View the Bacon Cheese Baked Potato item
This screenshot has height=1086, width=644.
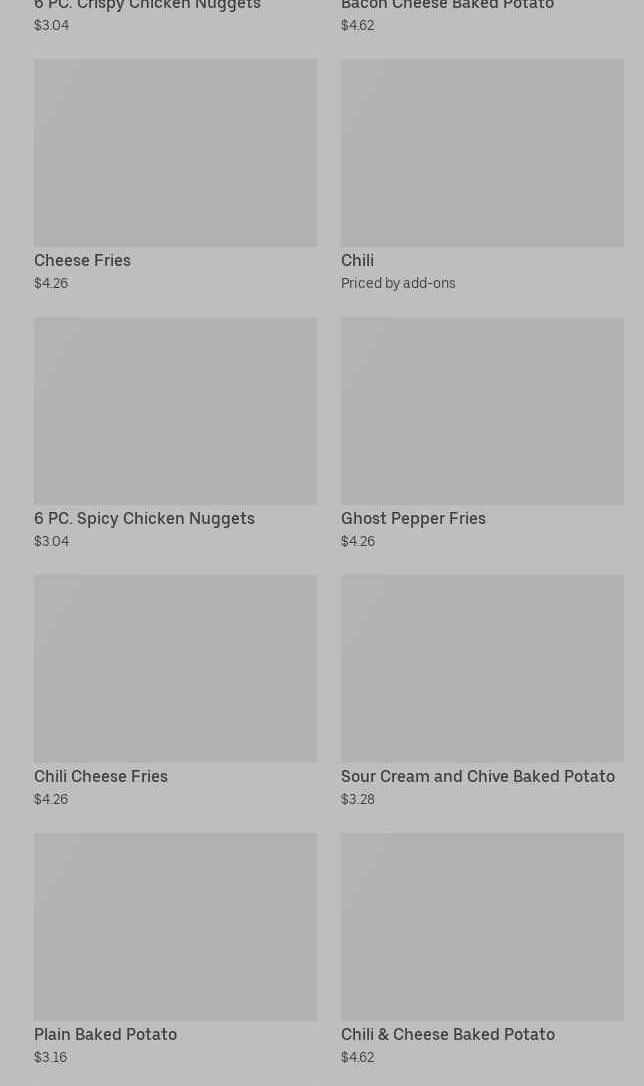click(447, 6)
